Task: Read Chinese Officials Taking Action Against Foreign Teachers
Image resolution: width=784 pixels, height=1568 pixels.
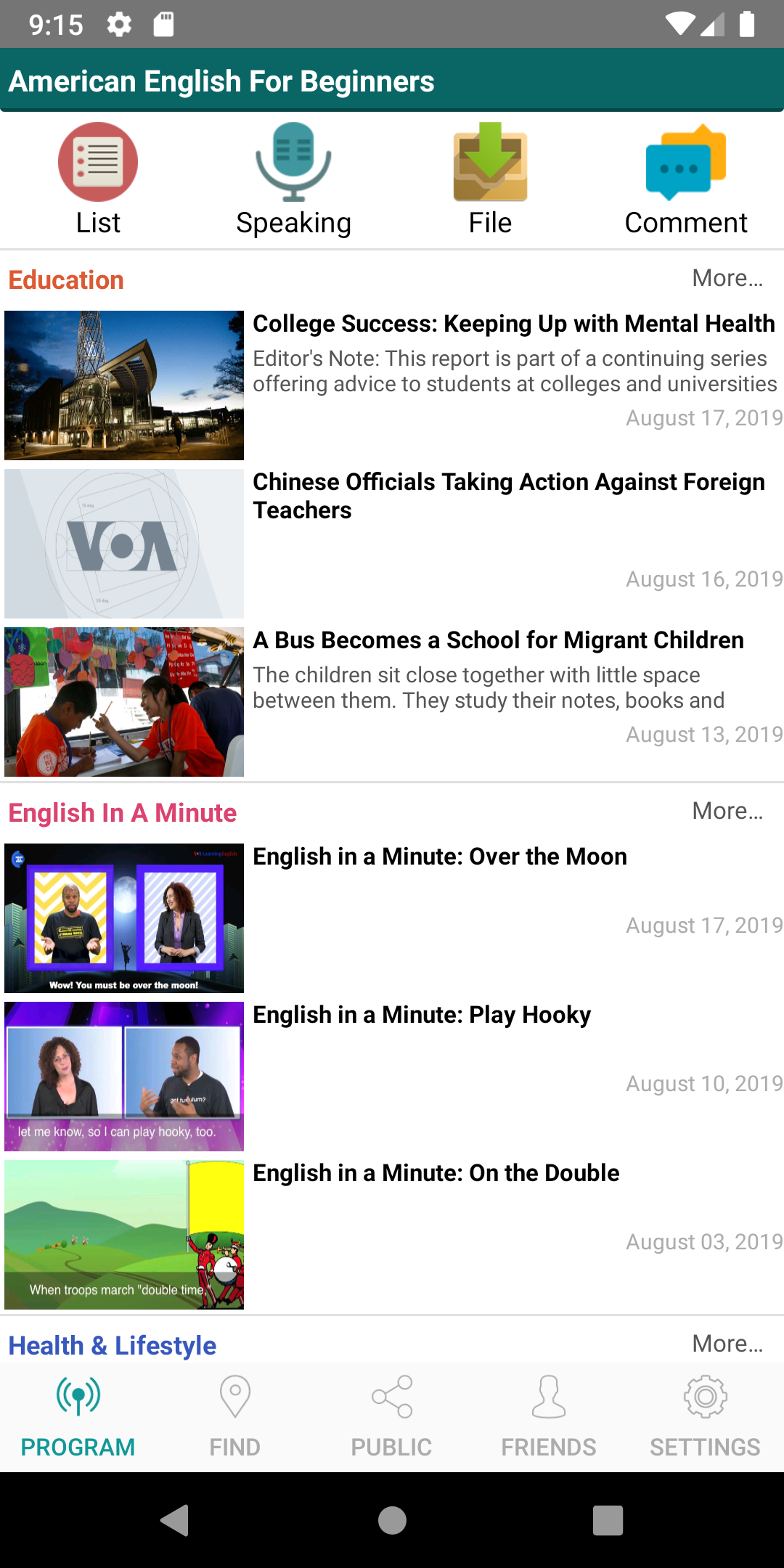Action: (508, 496)
